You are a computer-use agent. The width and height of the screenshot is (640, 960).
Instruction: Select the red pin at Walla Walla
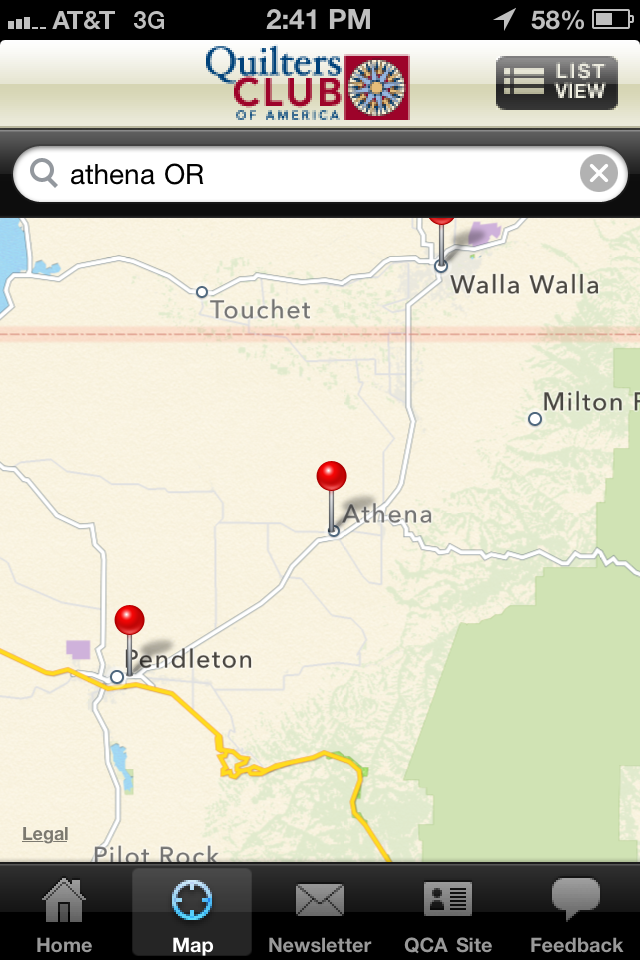[x=441, y=222]
